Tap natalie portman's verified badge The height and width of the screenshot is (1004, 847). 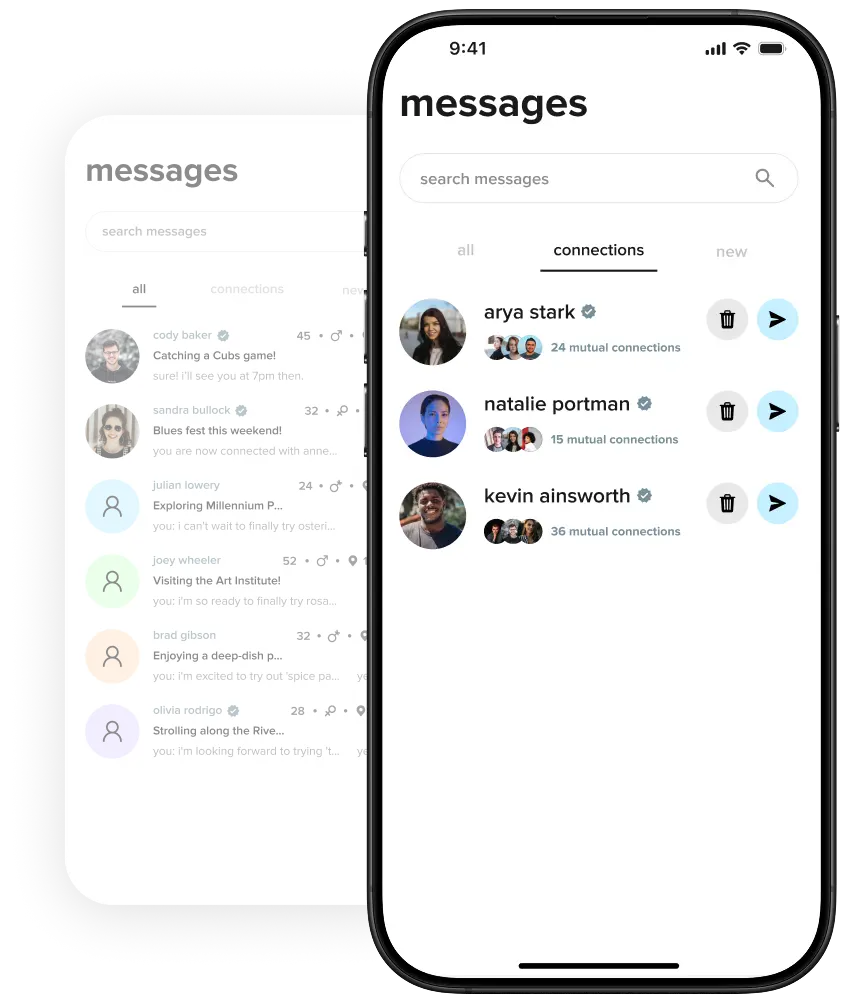pyautogui.click(x=643, y=404)
